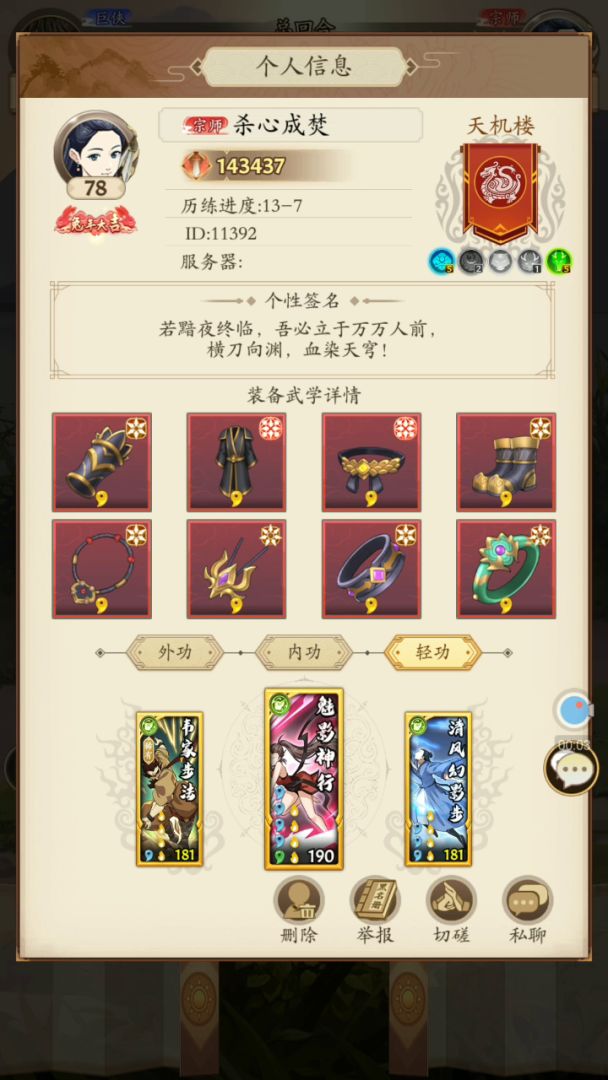
Task: Inspect the gold belt equipment slot
Action: 371,462
